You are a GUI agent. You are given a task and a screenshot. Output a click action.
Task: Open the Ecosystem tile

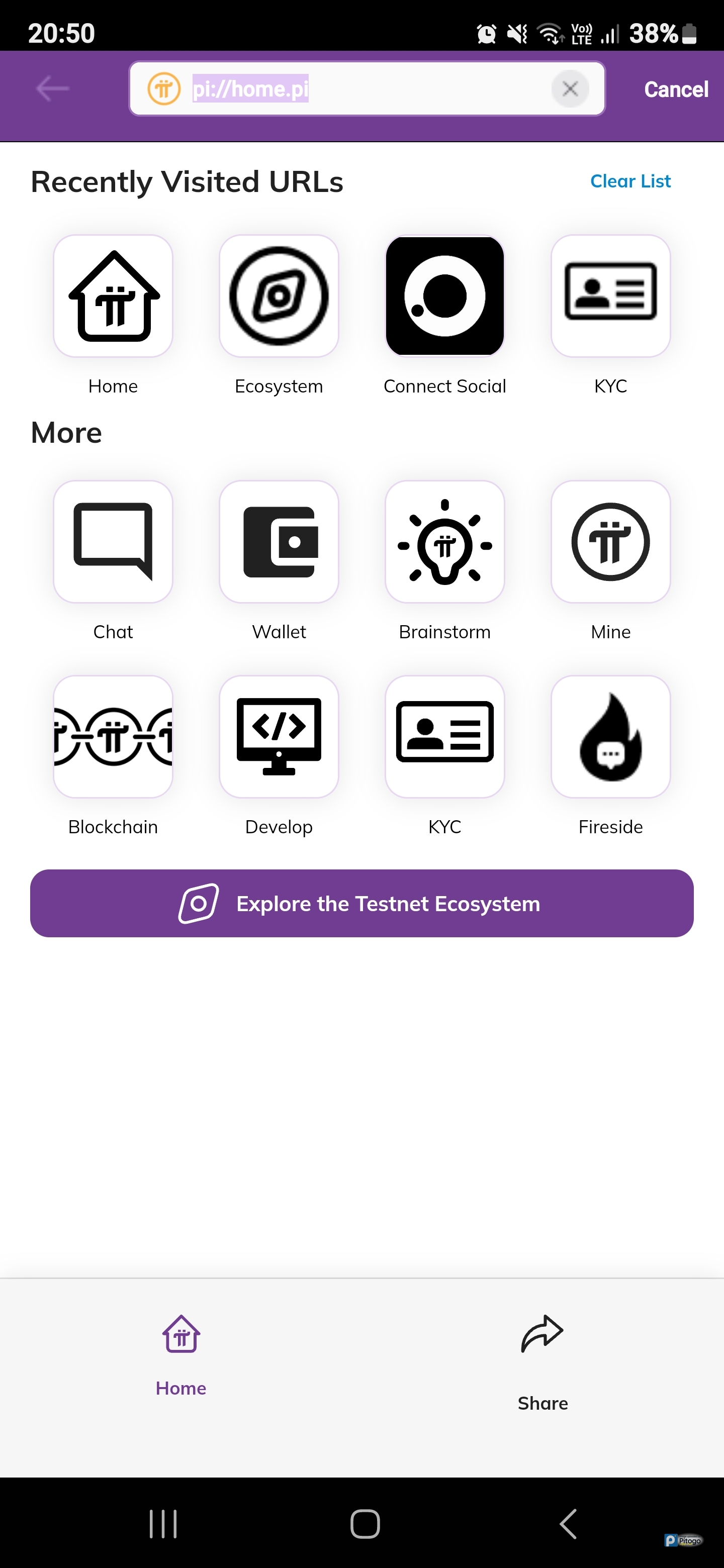[279, 297]
